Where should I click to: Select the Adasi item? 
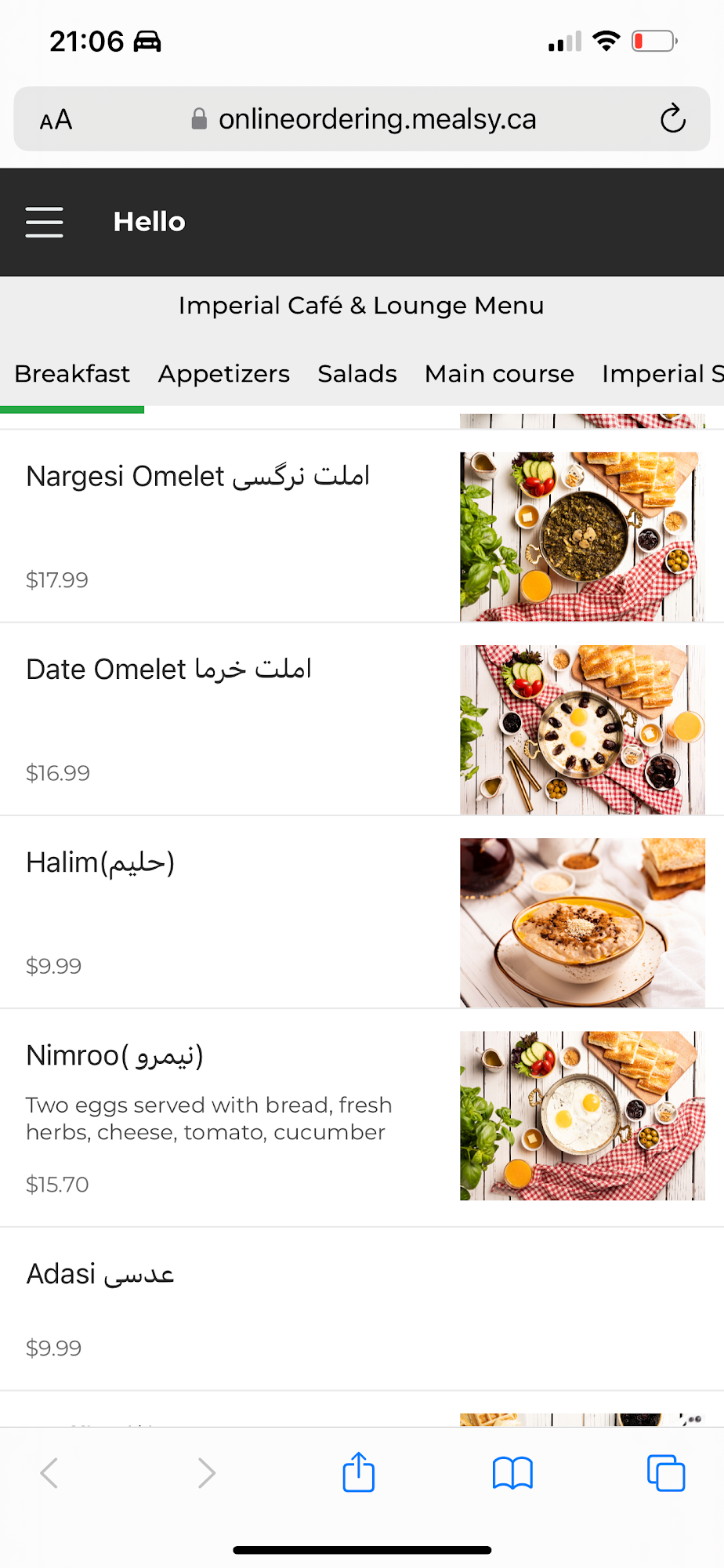click(x=100, y=1274)
